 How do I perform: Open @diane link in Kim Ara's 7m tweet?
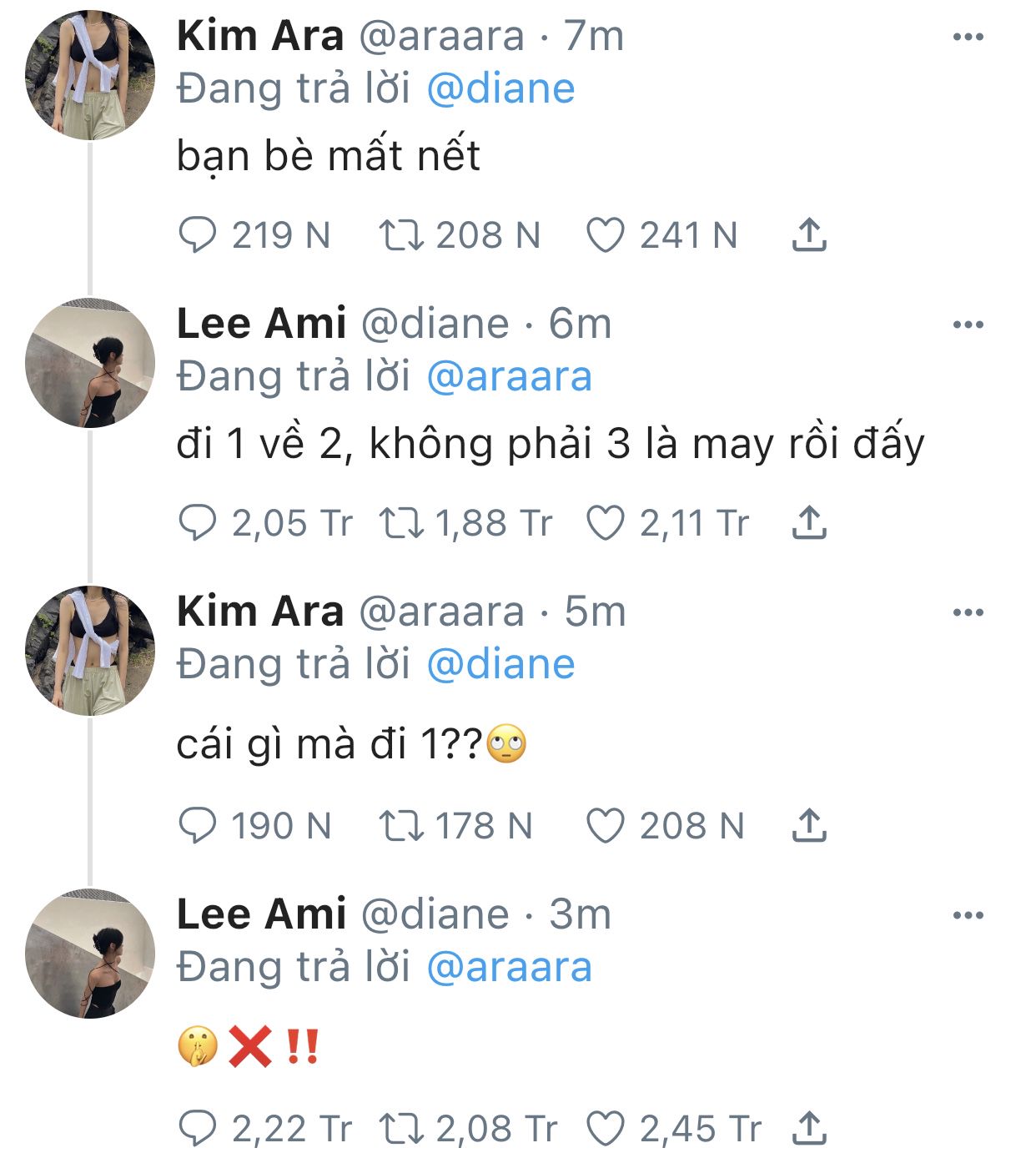500,88
